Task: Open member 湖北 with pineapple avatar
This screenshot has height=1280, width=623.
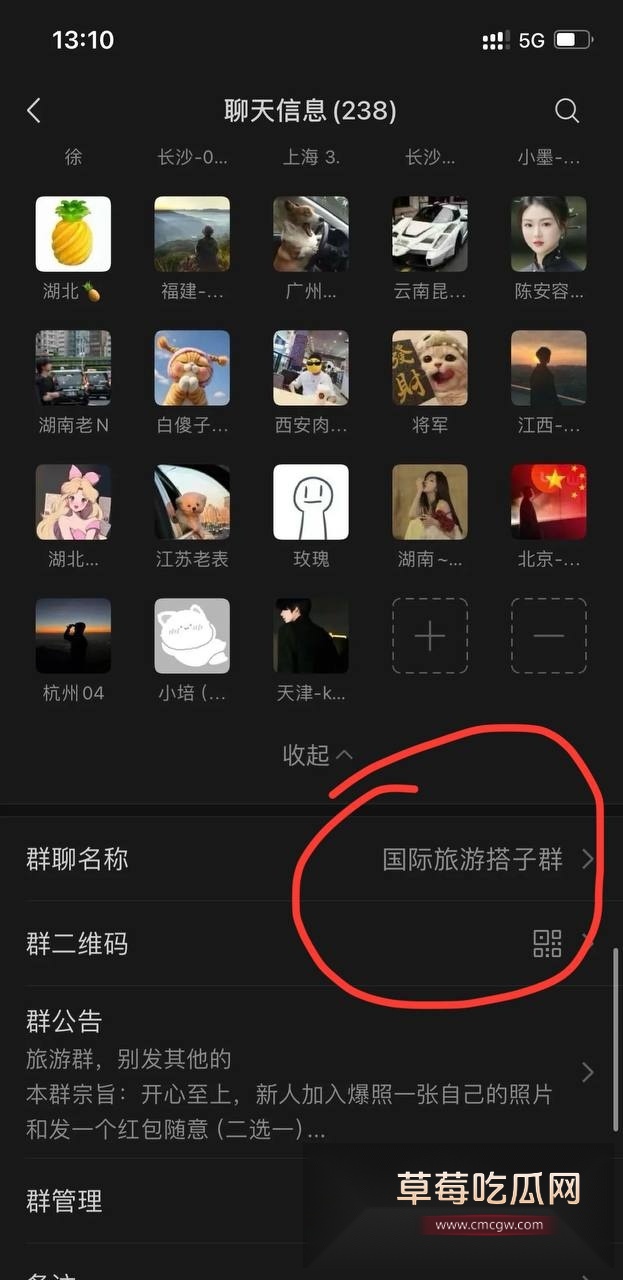Action: tap(73, 234)
